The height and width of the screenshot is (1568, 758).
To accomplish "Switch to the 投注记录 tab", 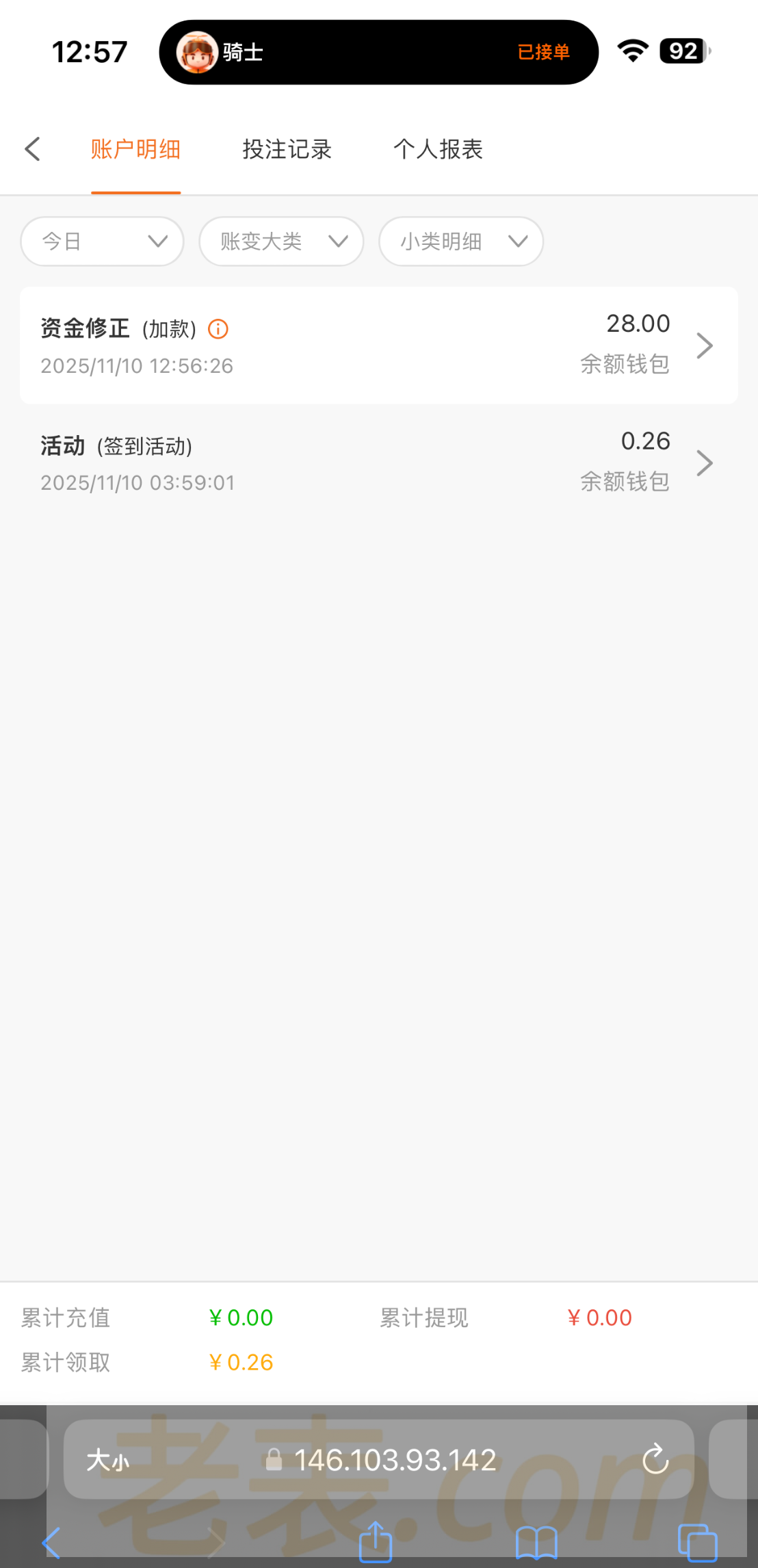I will (x=287, y=149).
